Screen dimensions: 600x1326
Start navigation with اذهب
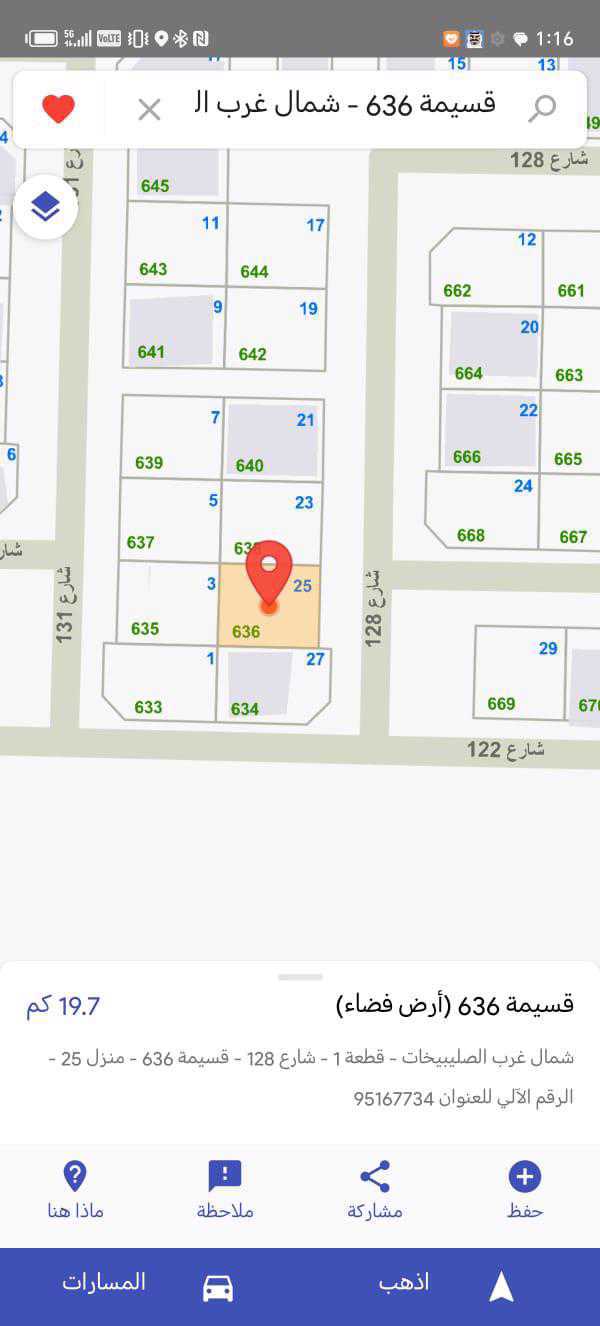click(450, 1286)
